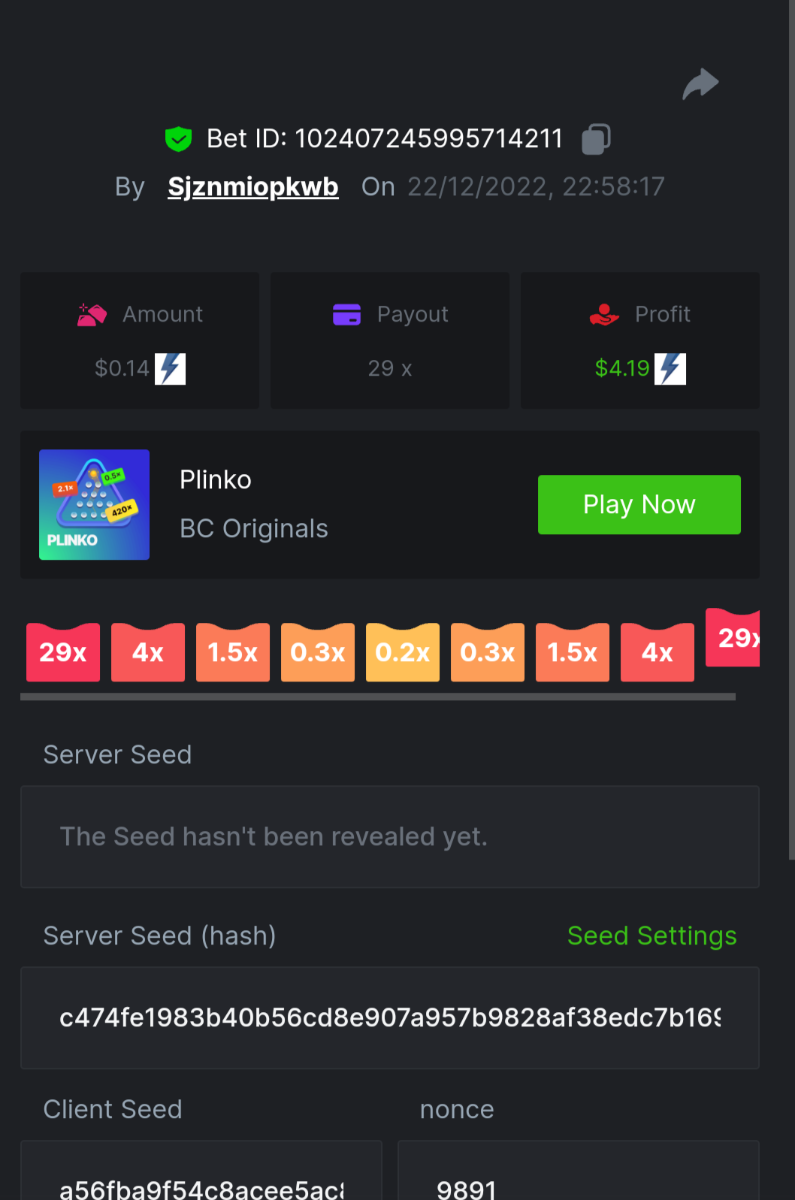Share this bet result
Viewport: 795px width, 1200px height.
(x=700, y=84)
